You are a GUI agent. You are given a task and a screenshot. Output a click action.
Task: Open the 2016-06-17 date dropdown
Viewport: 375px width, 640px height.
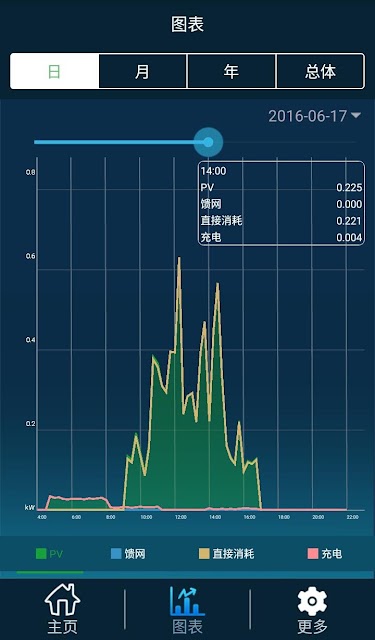click(315, 116)
